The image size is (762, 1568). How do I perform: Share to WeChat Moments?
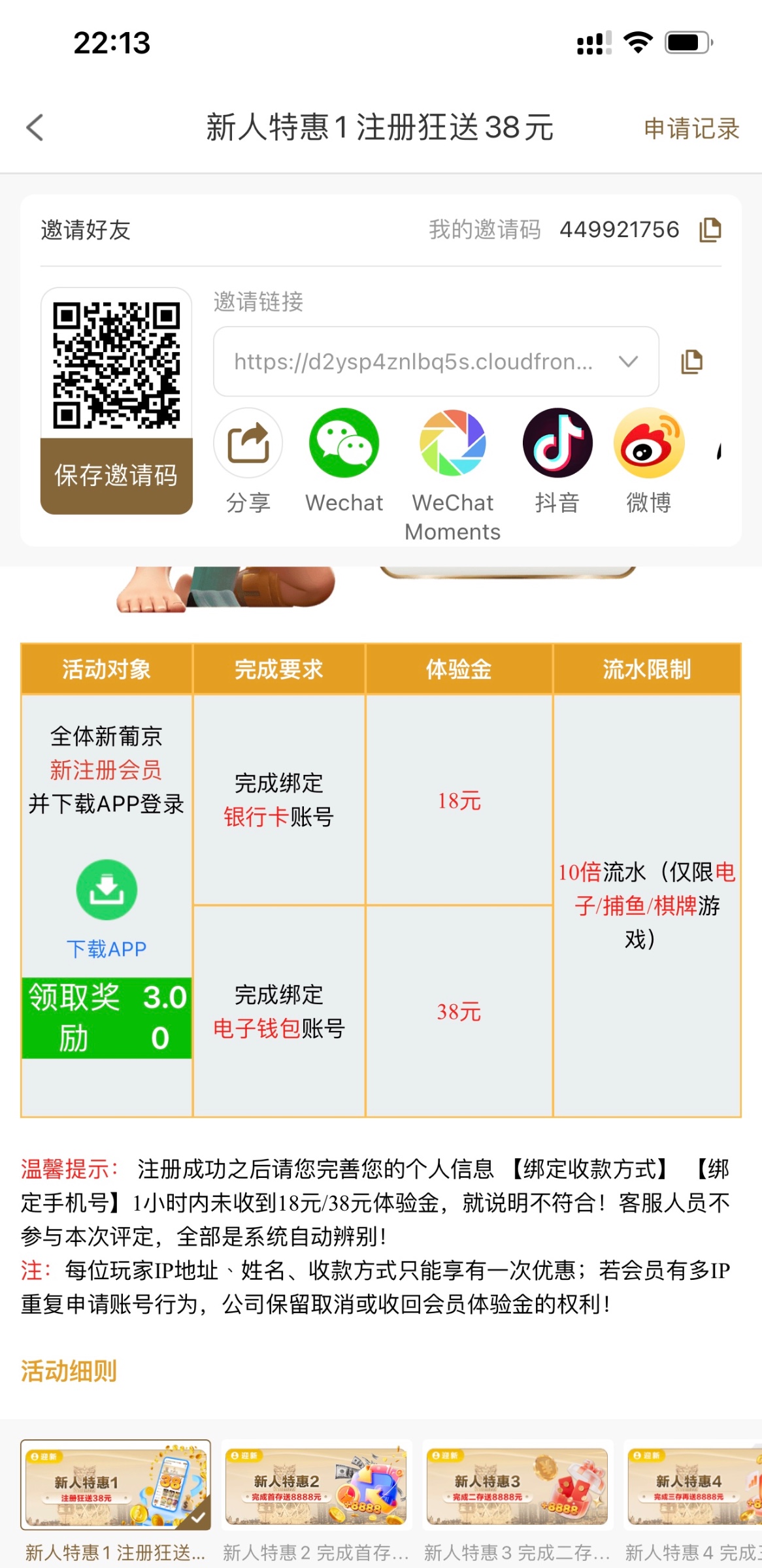click(x=452, y=444)
